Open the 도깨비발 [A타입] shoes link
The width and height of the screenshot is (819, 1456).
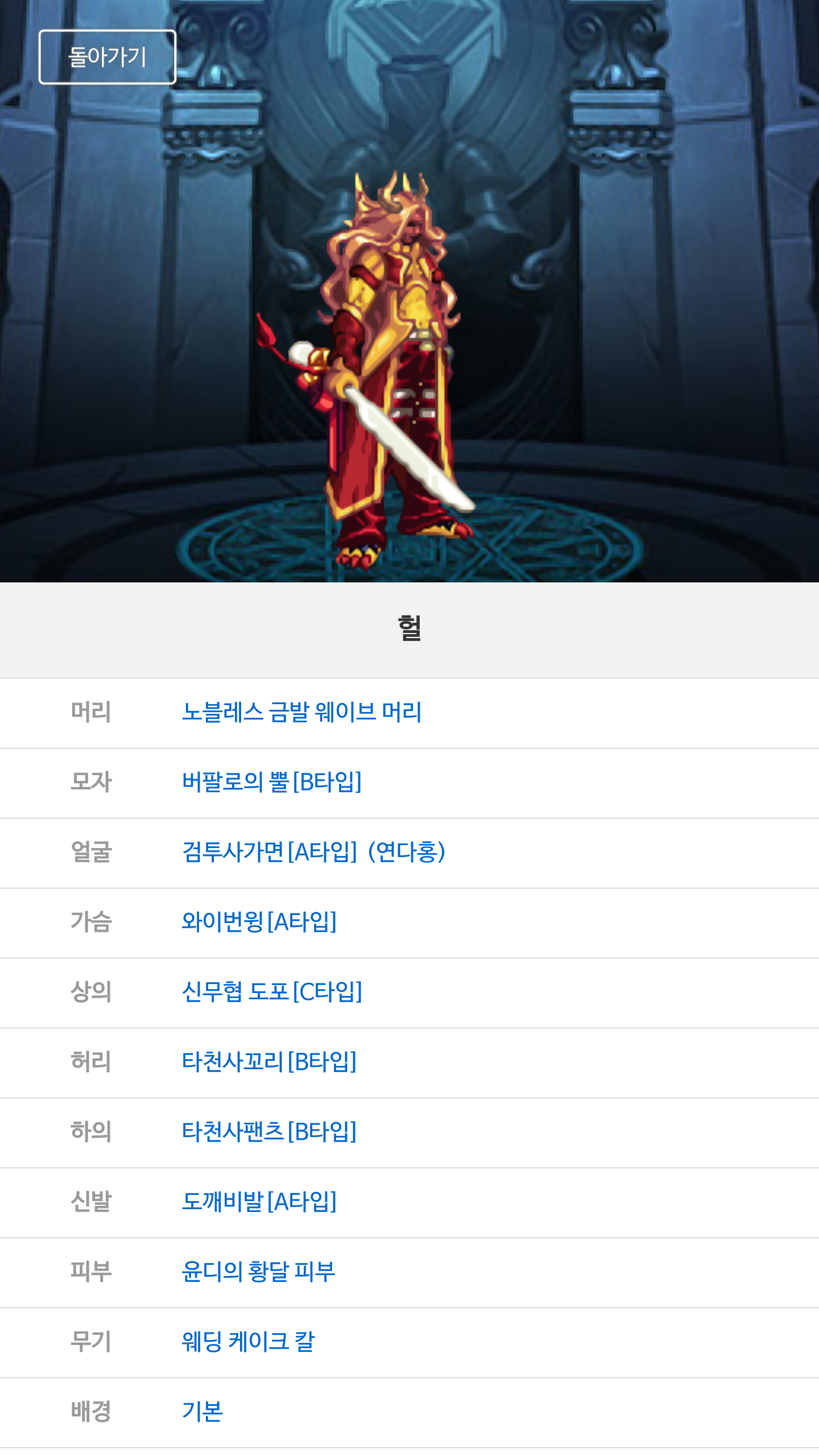(x=259, y=1202)
